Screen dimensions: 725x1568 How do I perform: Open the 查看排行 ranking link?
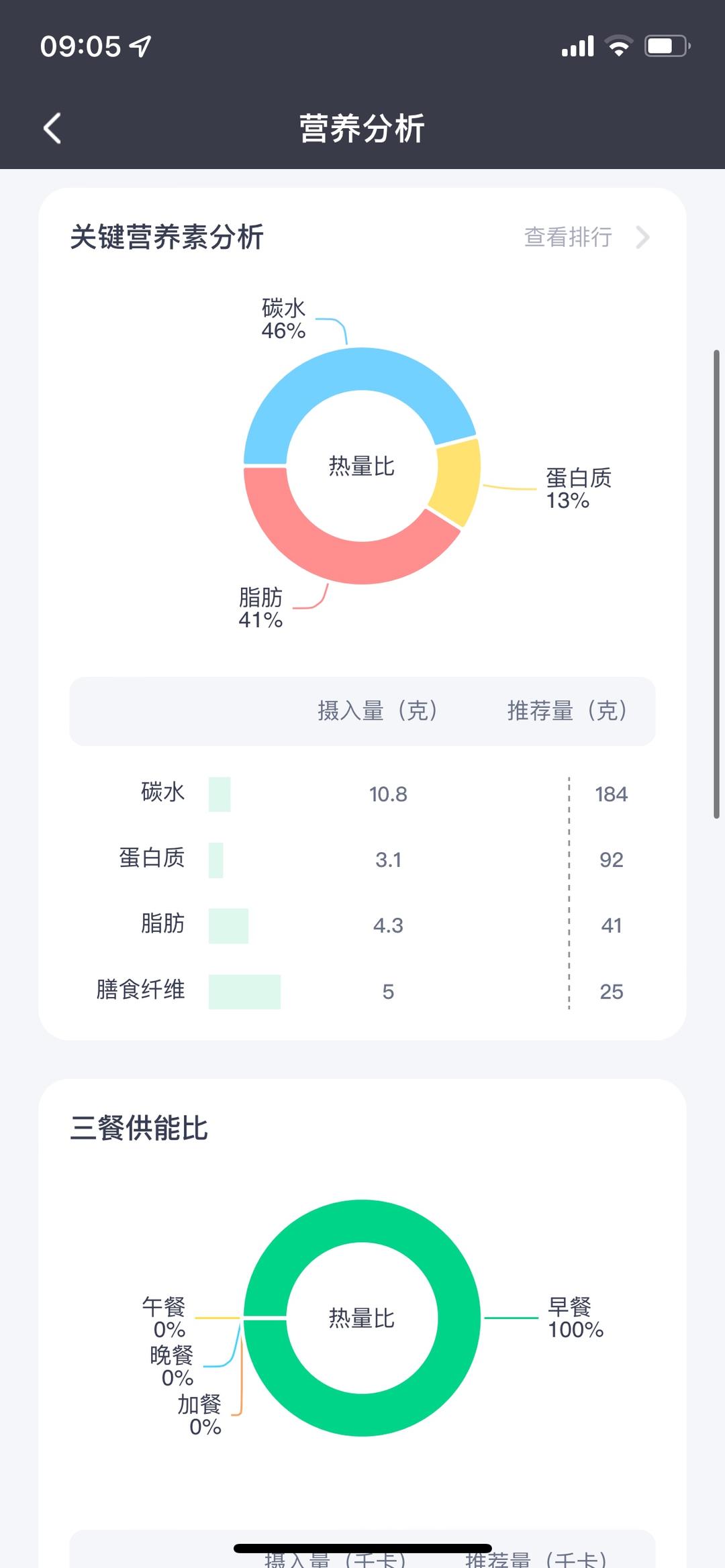point(568,238)
